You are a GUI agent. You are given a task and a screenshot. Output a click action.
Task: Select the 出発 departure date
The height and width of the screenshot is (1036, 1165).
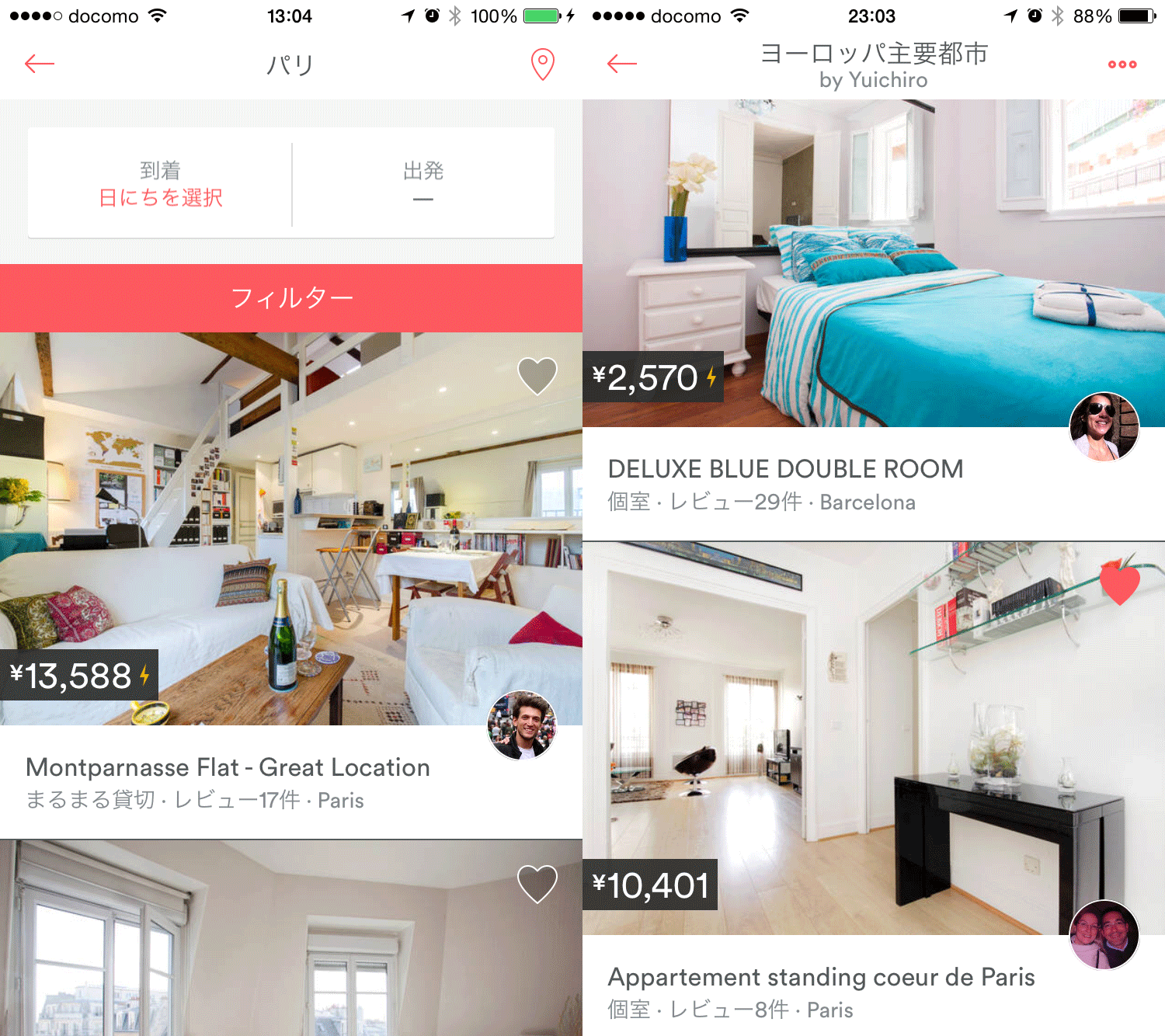pos(423,184)
